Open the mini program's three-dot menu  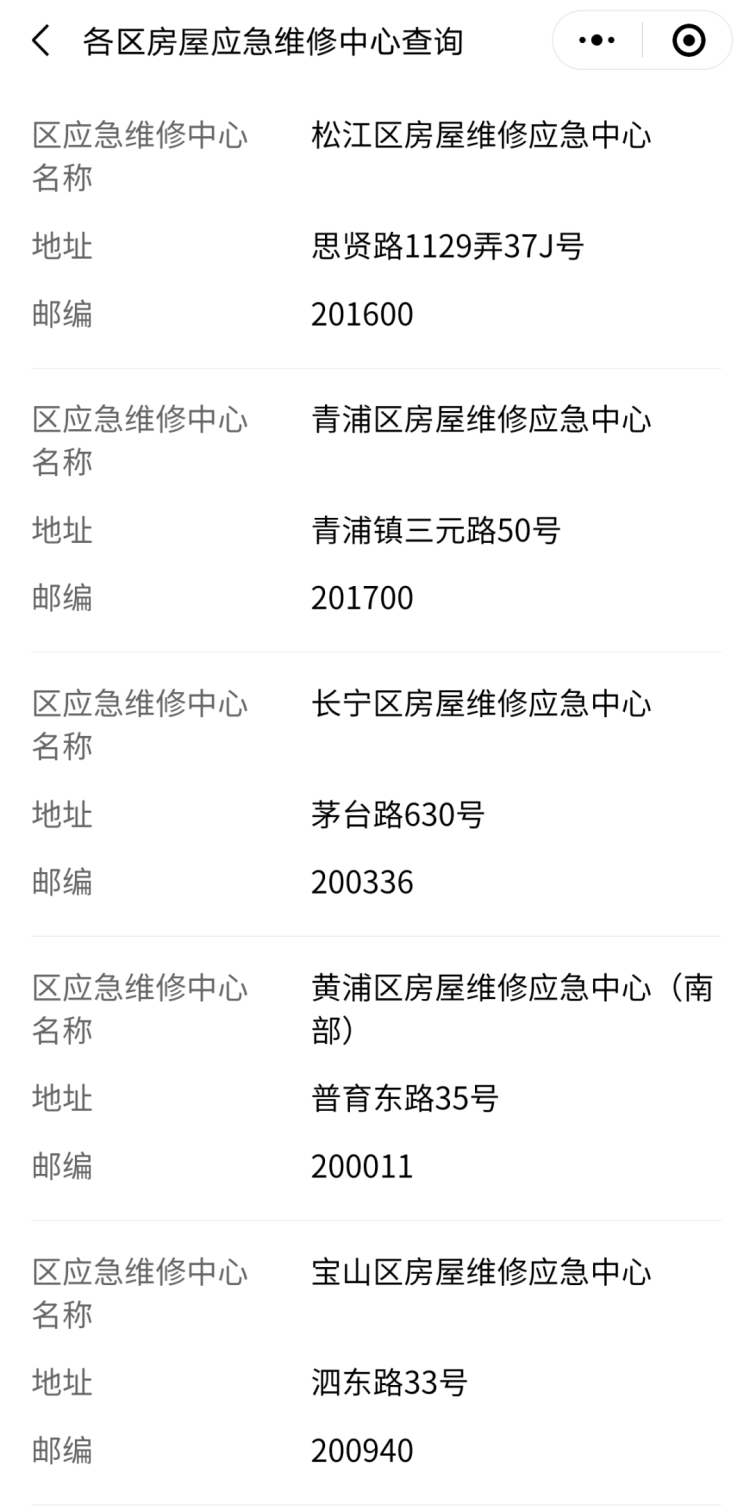pos(597,41)
